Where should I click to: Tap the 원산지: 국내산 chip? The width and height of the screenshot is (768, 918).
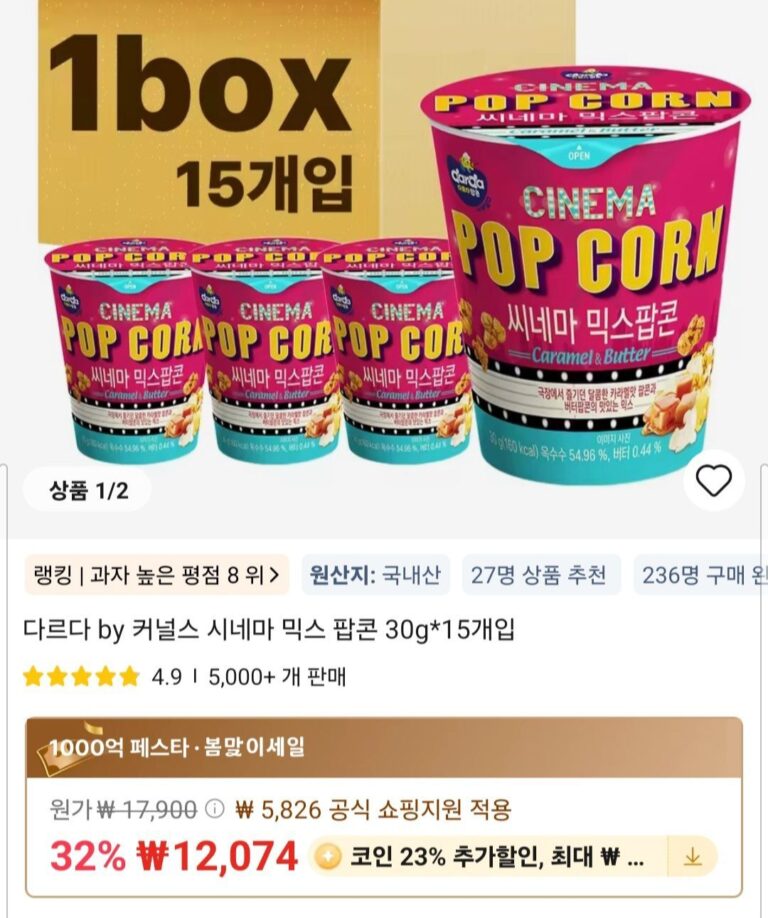372,575
